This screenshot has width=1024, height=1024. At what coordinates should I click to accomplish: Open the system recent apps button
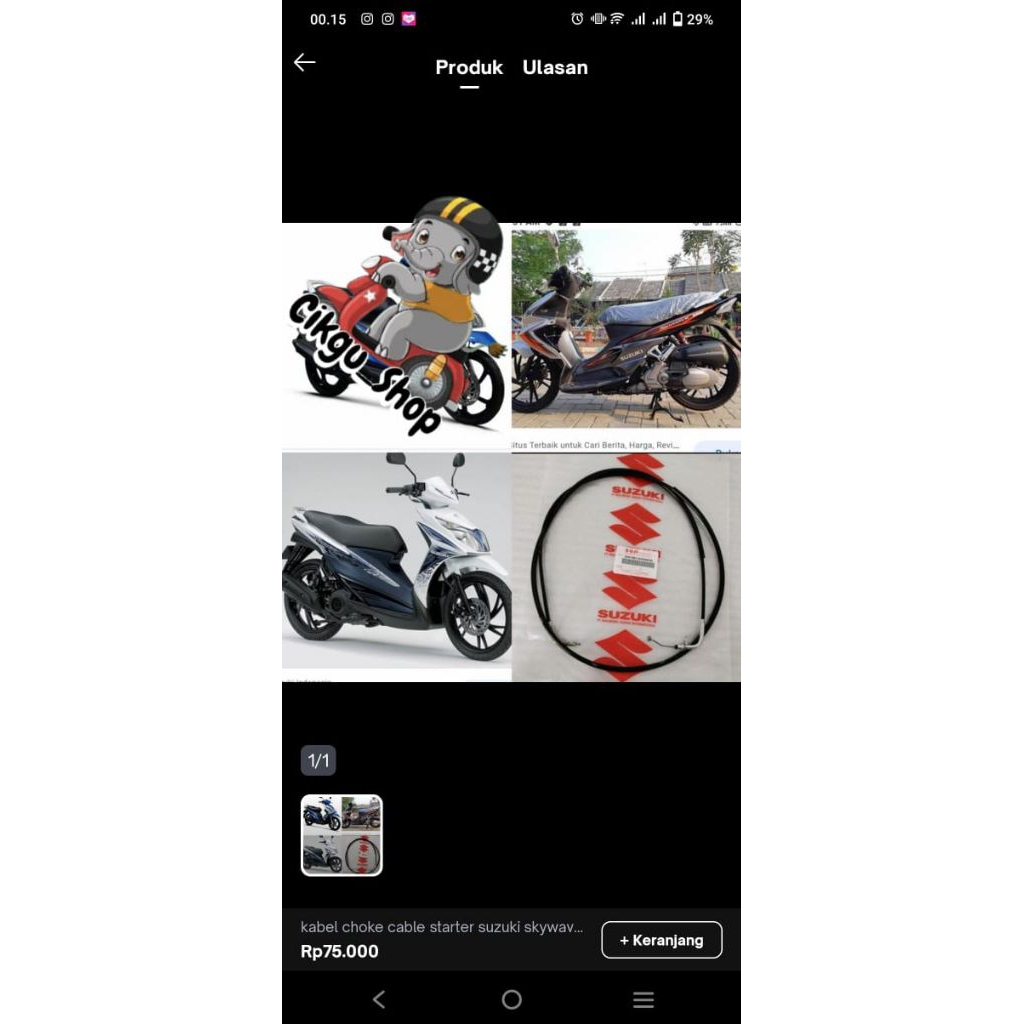click(643, 999)
